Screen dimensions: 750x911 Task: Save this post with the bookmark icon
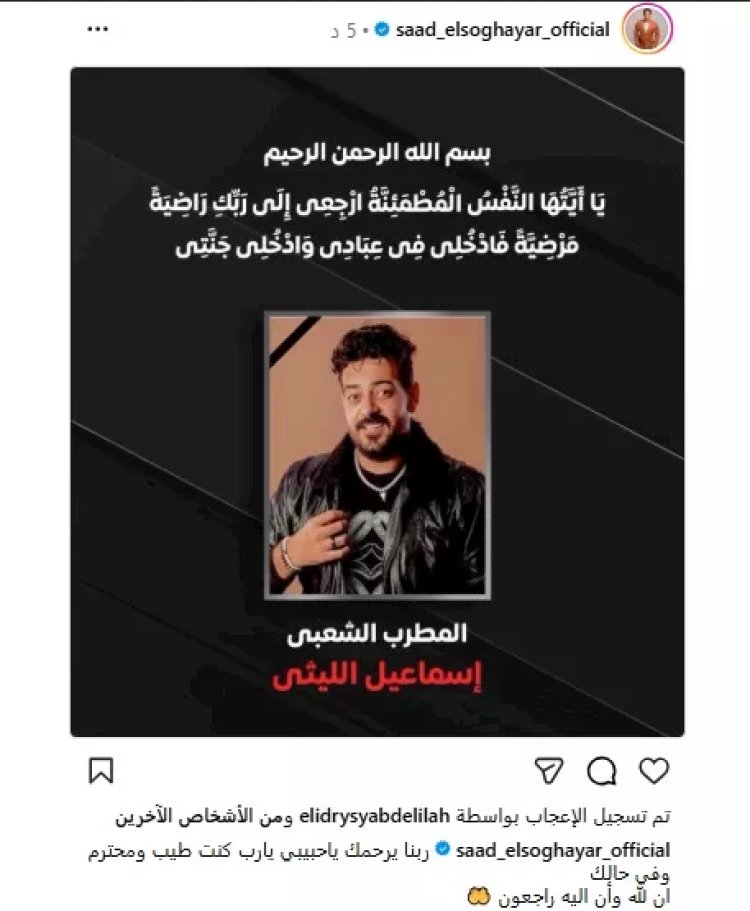[x=102, y=770]
